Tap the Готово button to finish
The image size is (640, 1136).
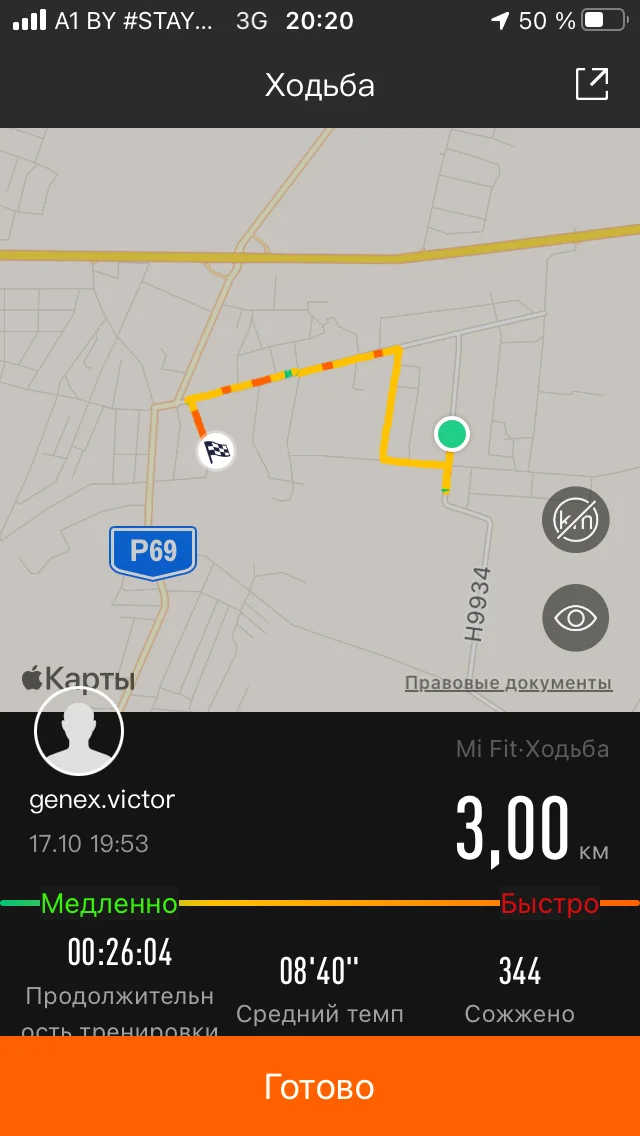tap(320, 1086)
